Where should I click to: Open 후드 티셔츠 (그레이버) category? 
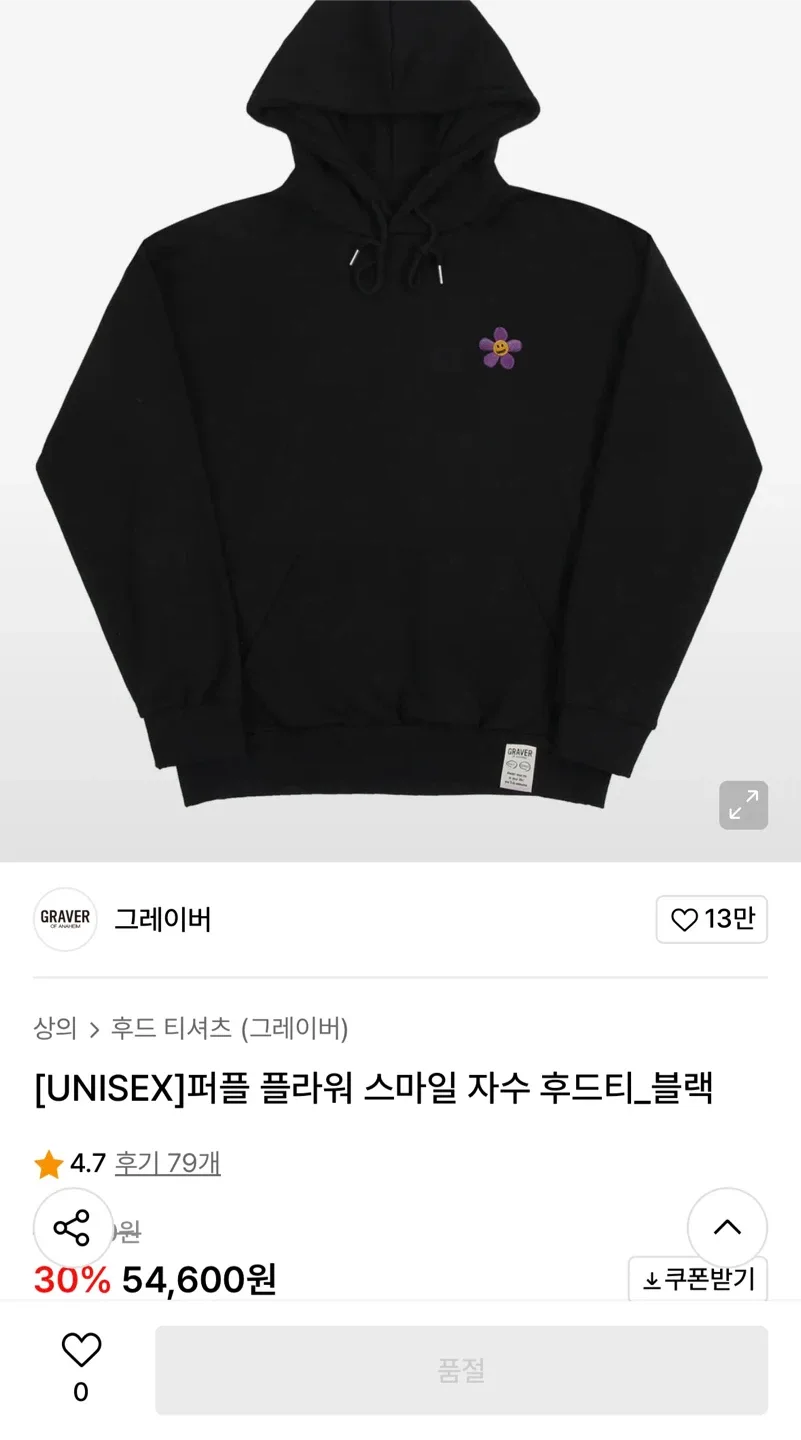(x=229, y=1028)
